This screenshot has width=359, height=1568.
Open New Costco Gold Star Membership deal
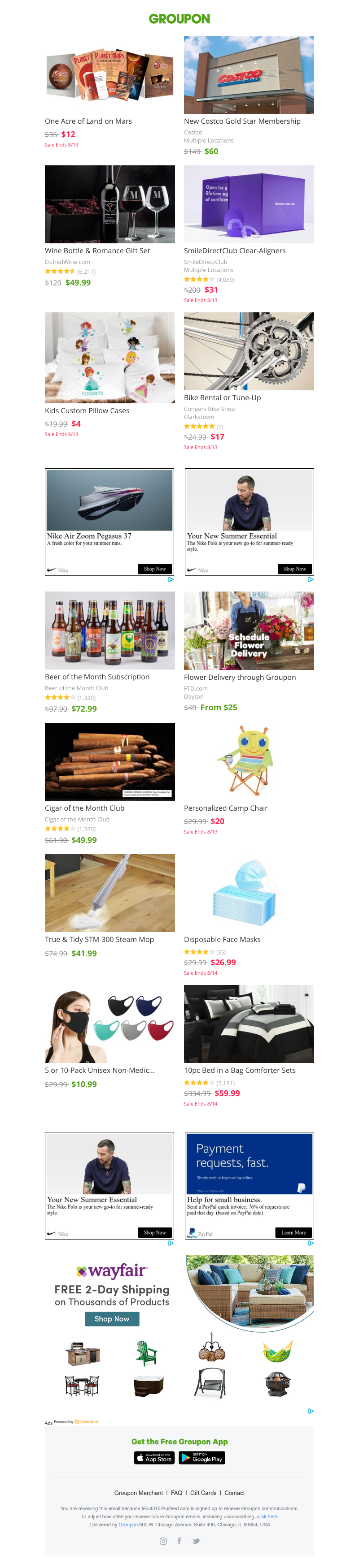(242, 121)
